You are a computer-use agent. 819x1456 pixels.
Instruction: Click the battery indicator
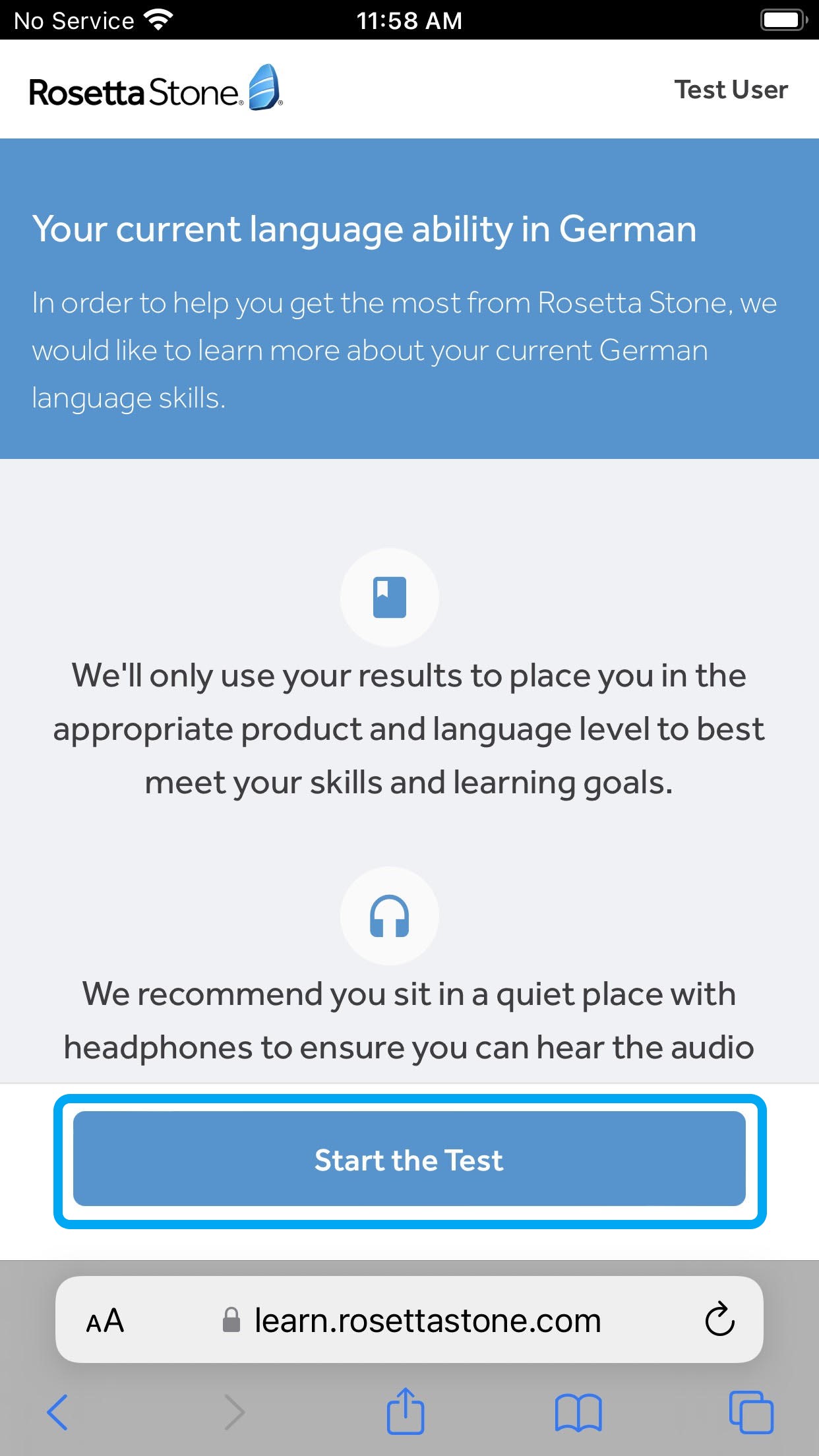click(782, 20)
